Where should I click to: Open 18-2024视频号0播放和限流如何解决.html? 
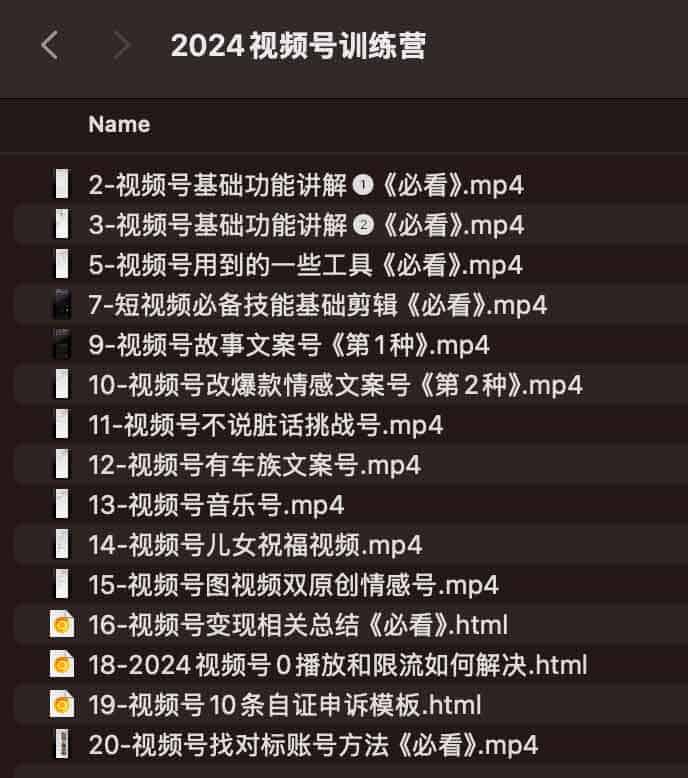[337, 665]
